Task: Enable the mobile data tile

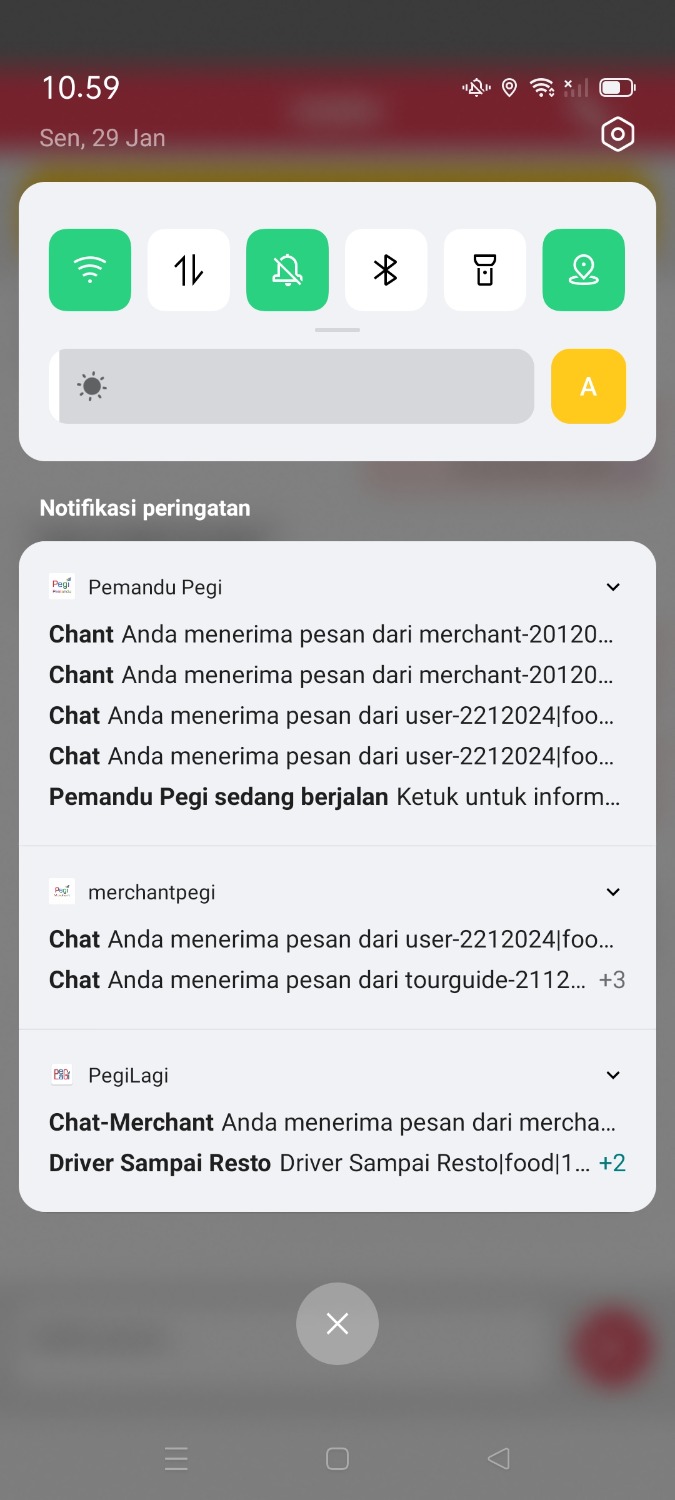Action: 189,270
